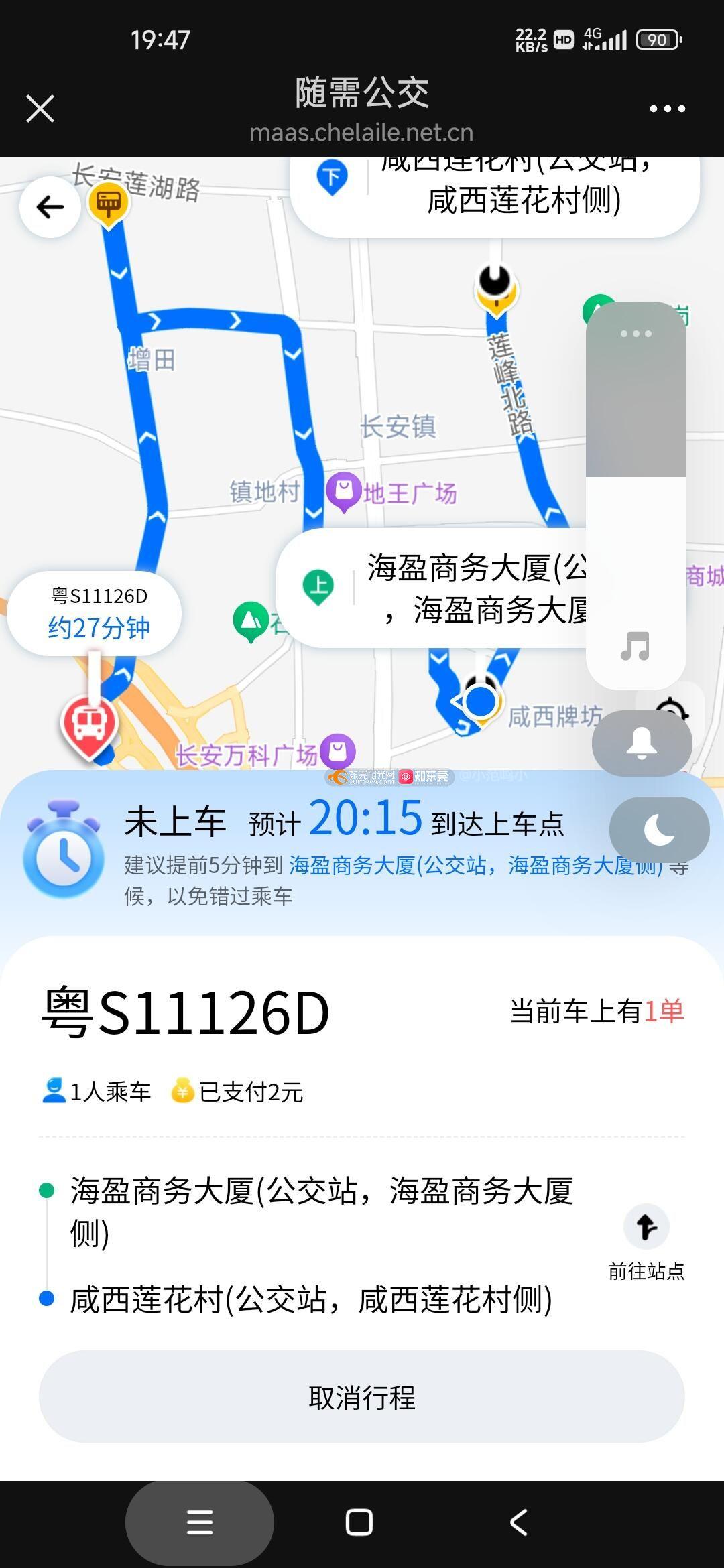Go back using the map's arrow button

(x=50, y=207)
